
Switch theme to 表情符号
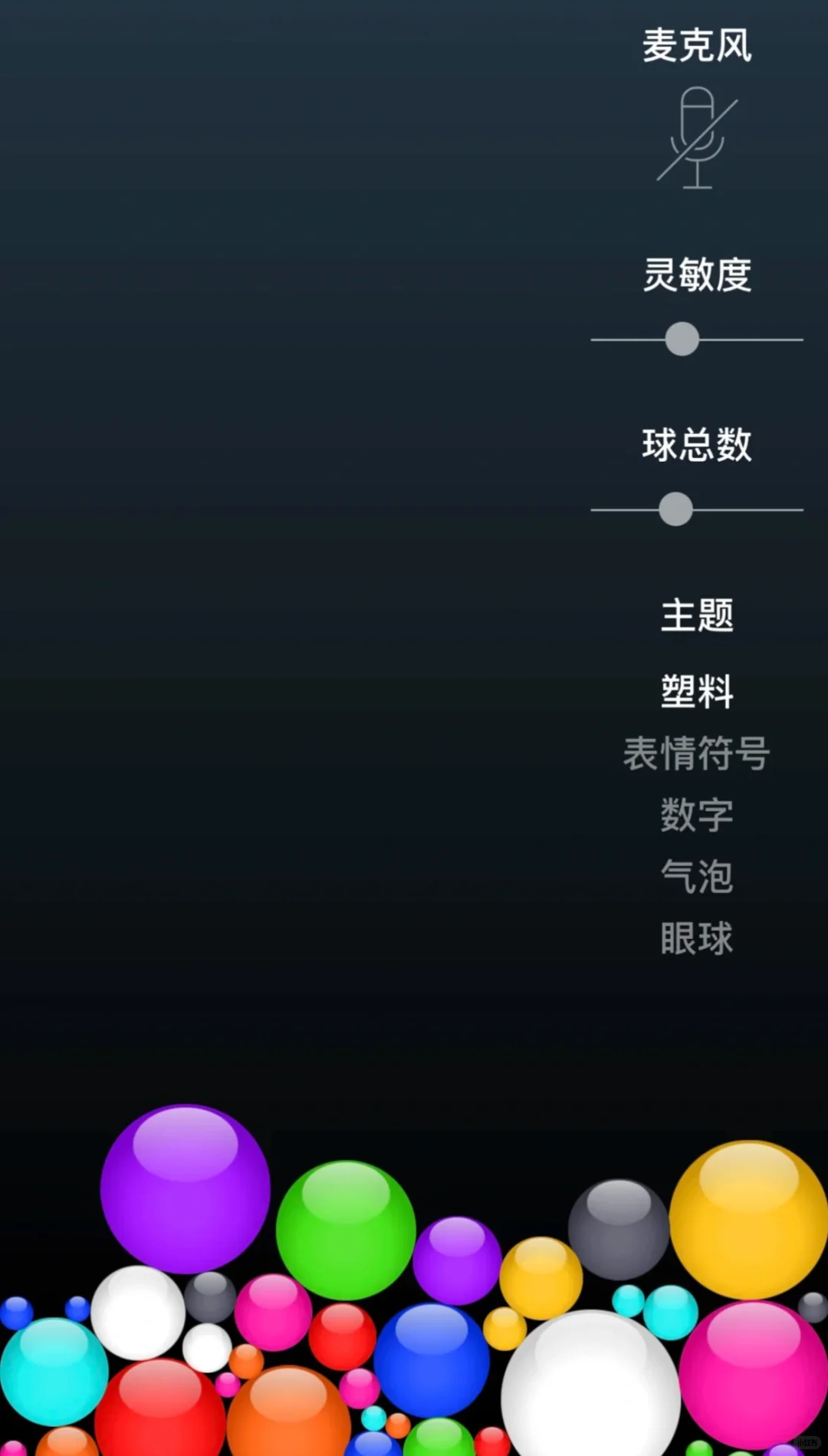click(697, 753)
